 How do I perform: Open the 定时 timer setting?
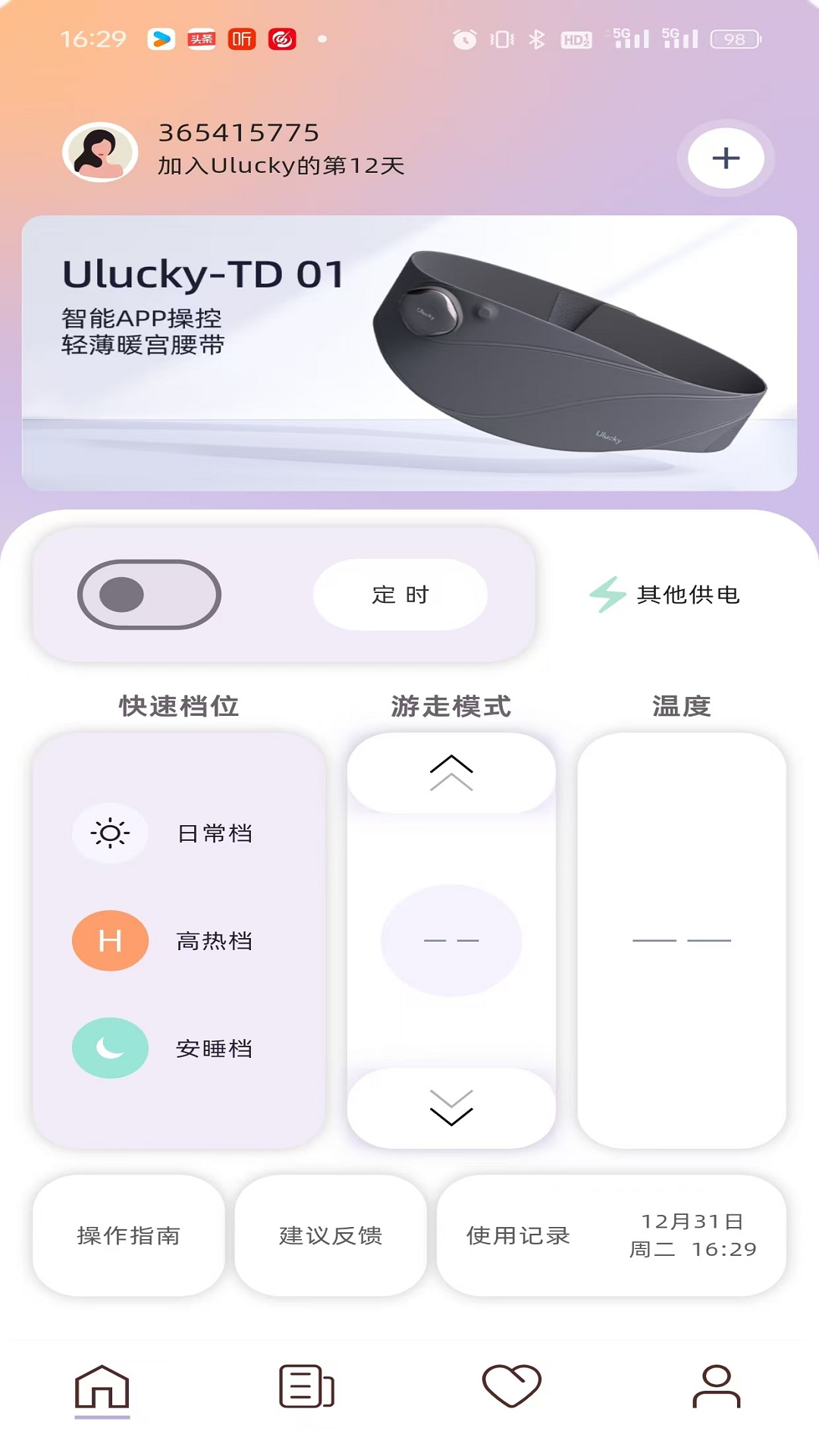click(400, 595)
